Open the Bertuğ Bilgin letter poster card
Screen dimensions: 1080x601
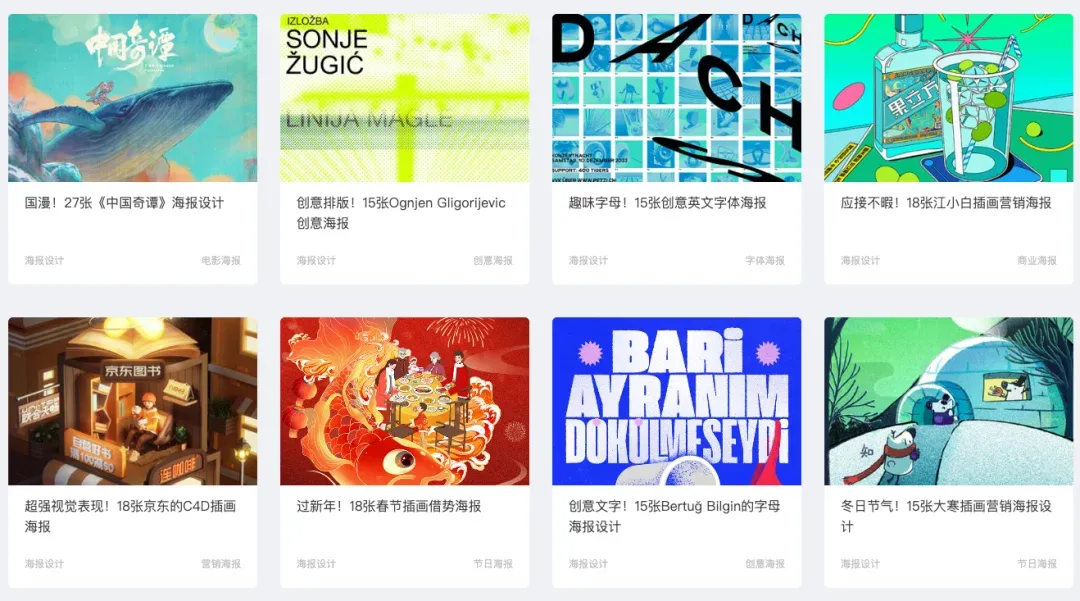click(673, 515)
